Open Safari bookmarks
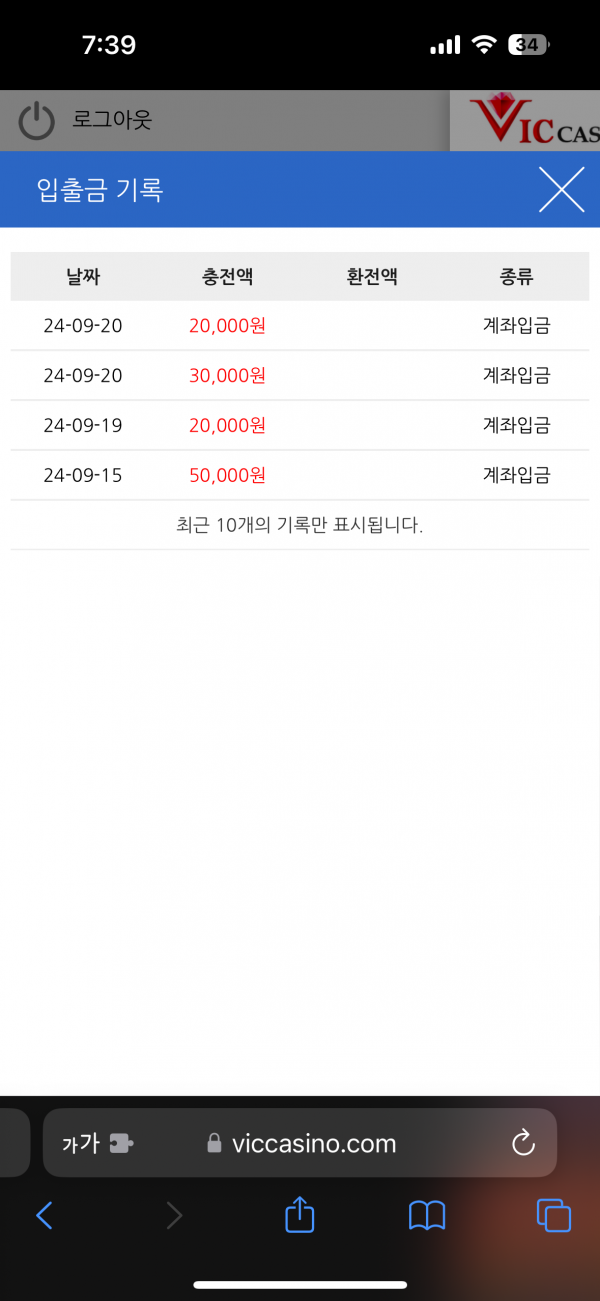 point(427,1215)
